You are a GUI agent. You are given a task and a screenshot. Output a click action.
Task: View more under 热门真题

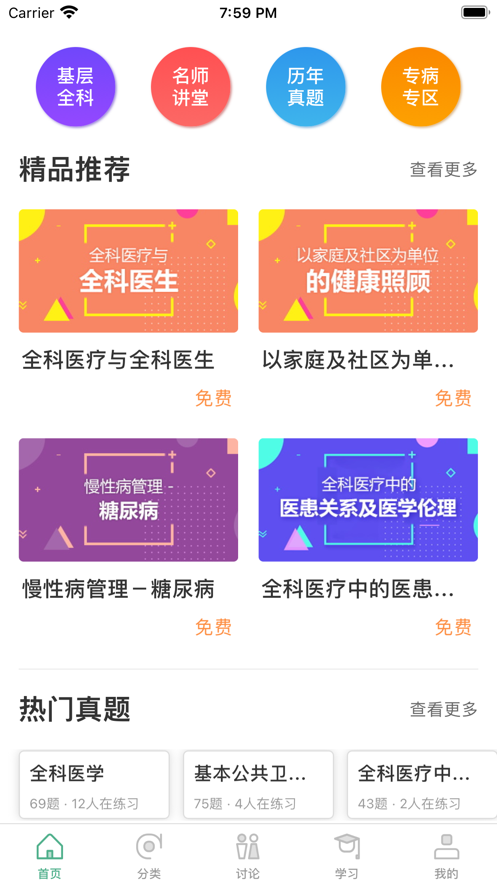tap(444, 710)
